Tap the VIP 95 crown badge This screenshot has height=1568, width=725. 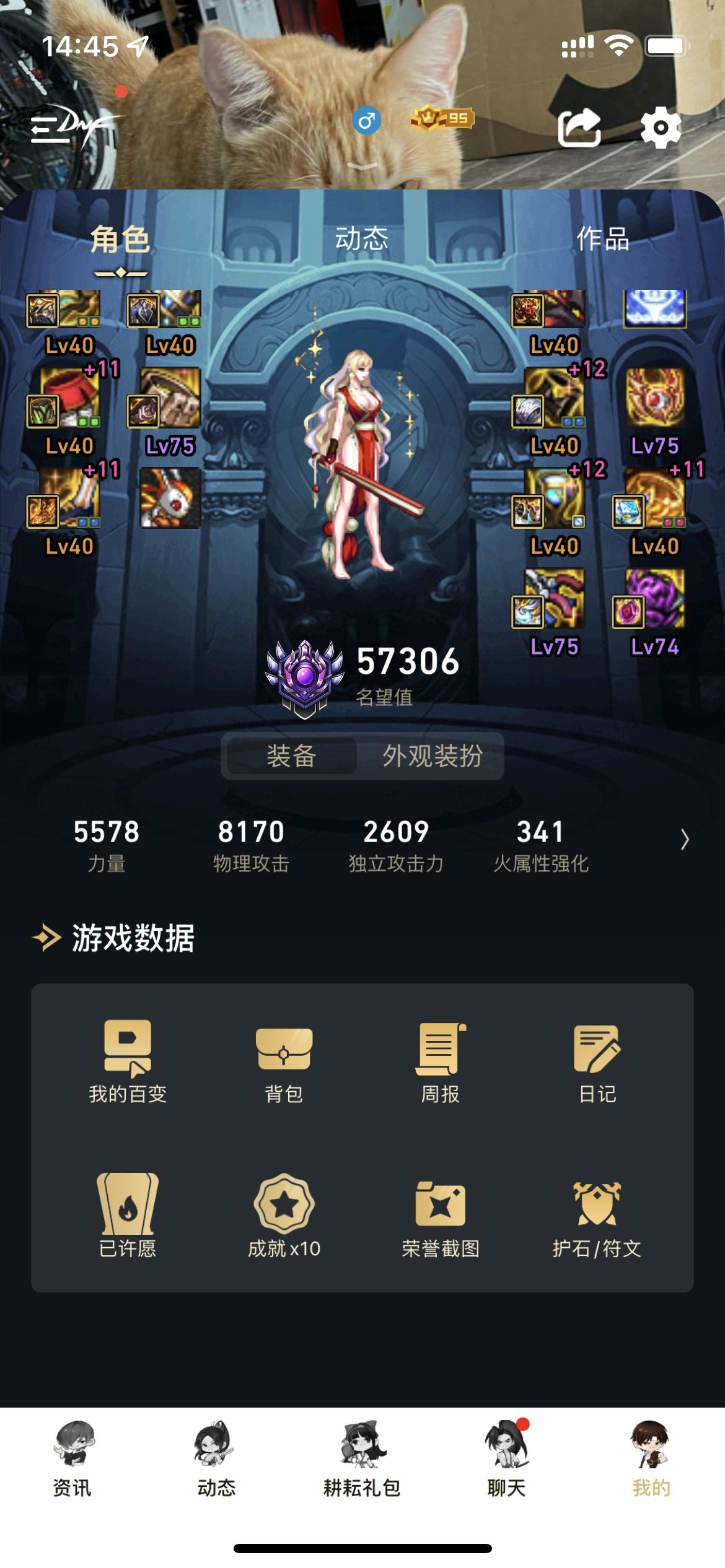[442, 118]
